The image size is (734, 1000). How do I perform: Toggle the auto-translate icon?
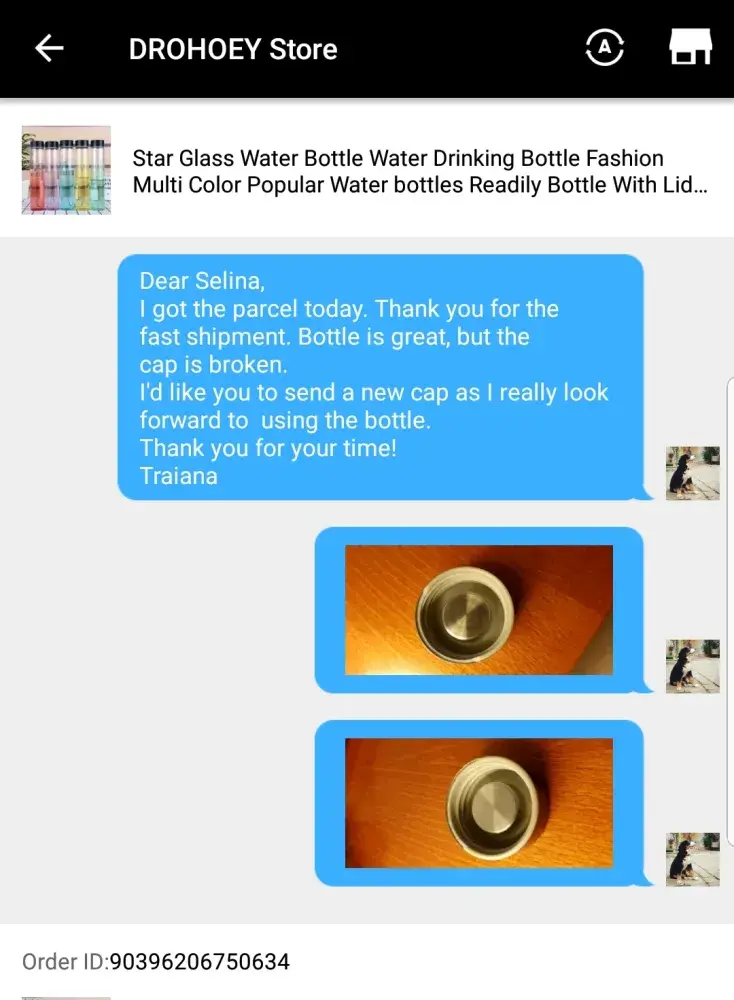tap(604, 47)
